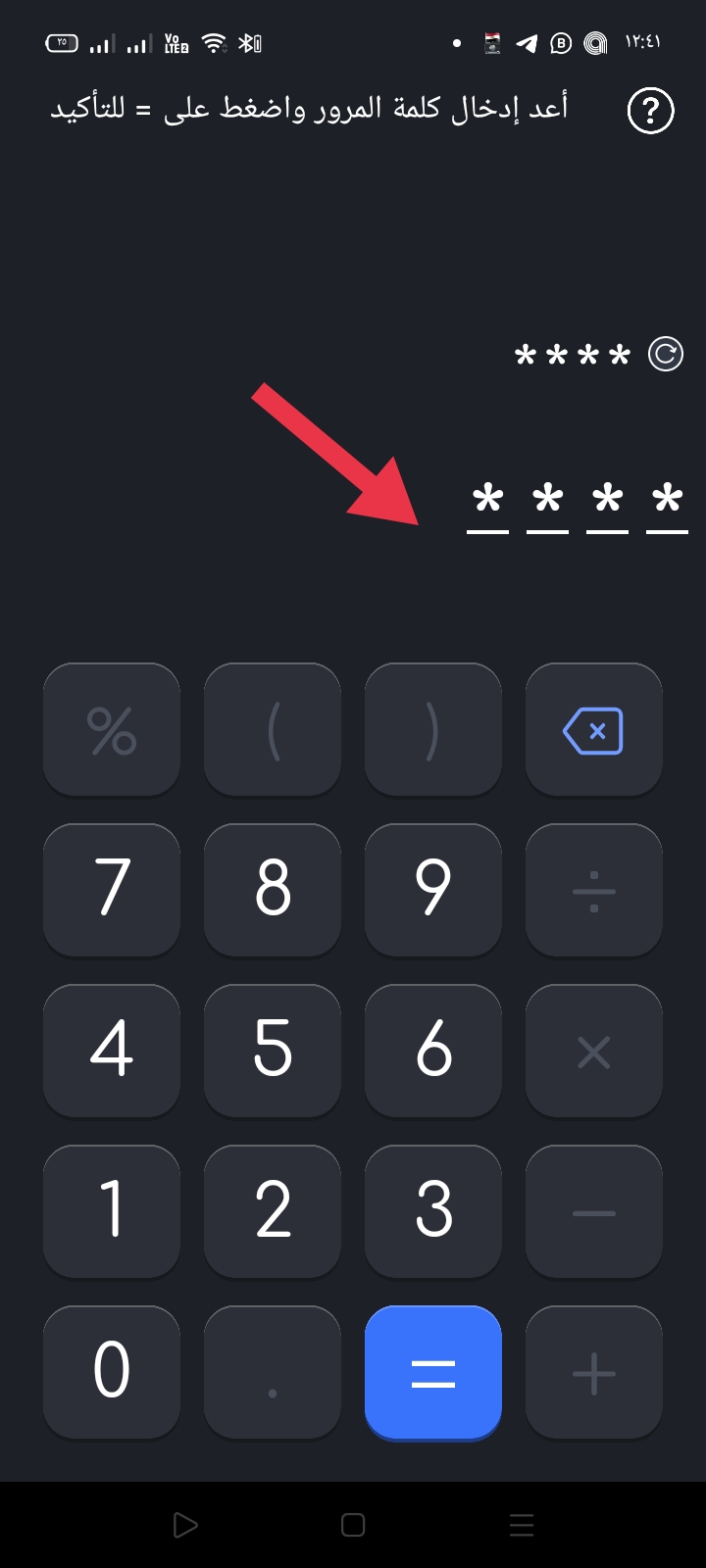Confirm the password with the equals button
Image resolution: width=706 pixels, height=1568 pixels.
pyautogui.click(x=432, y=1373)
